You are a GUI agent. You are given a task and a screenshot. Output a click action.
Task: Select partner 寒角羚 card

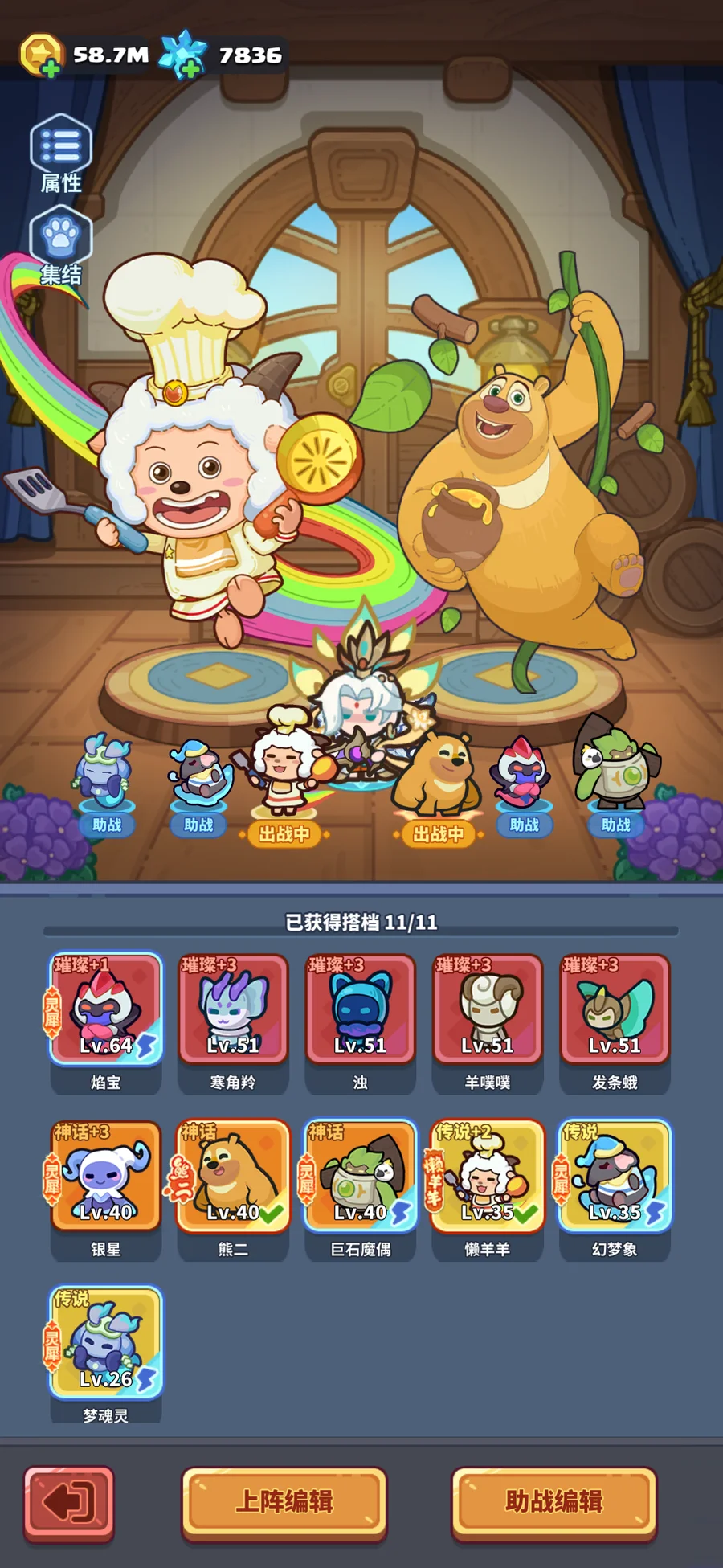(x=233, y=1009)
